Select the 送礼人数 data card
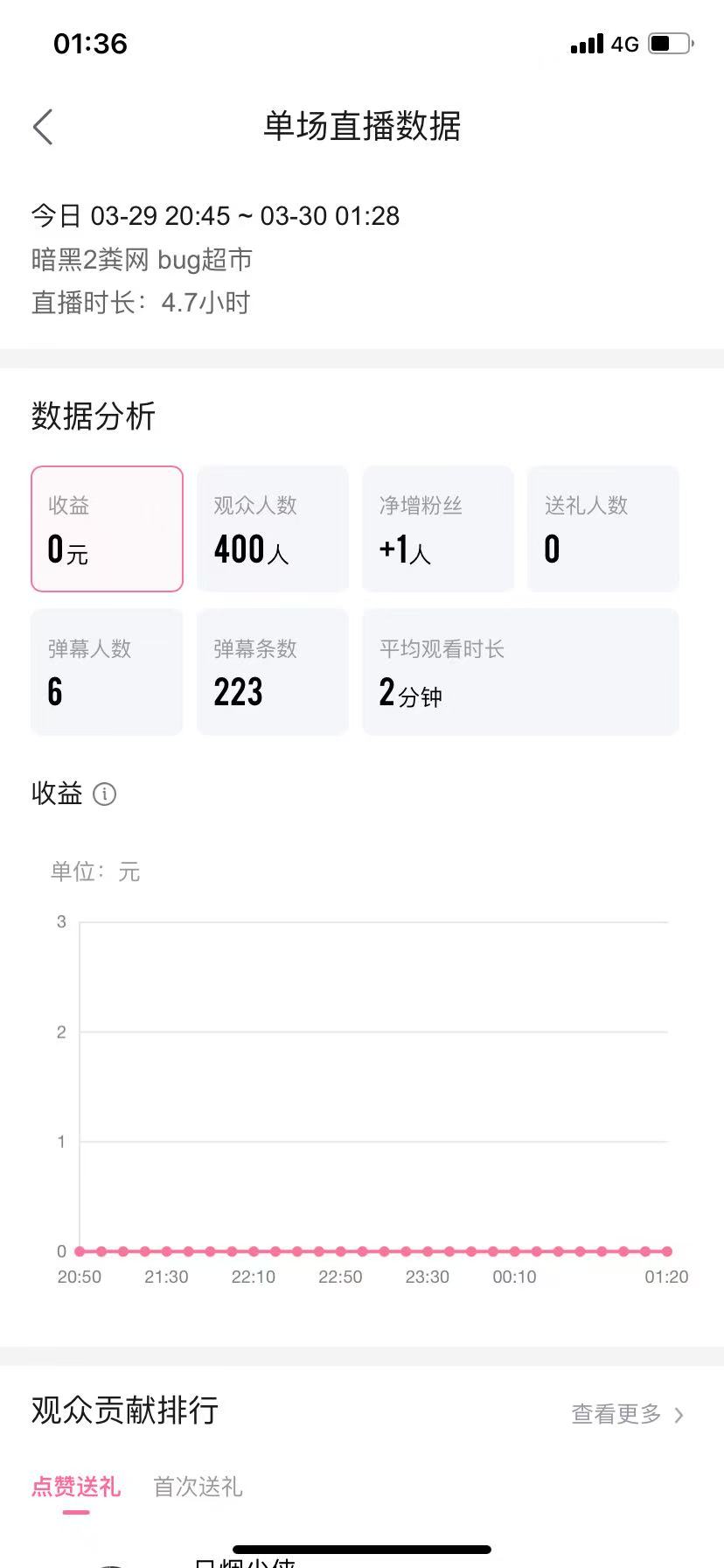The width and height of the screenshot is (724, 1568). [x=603, y=528]
